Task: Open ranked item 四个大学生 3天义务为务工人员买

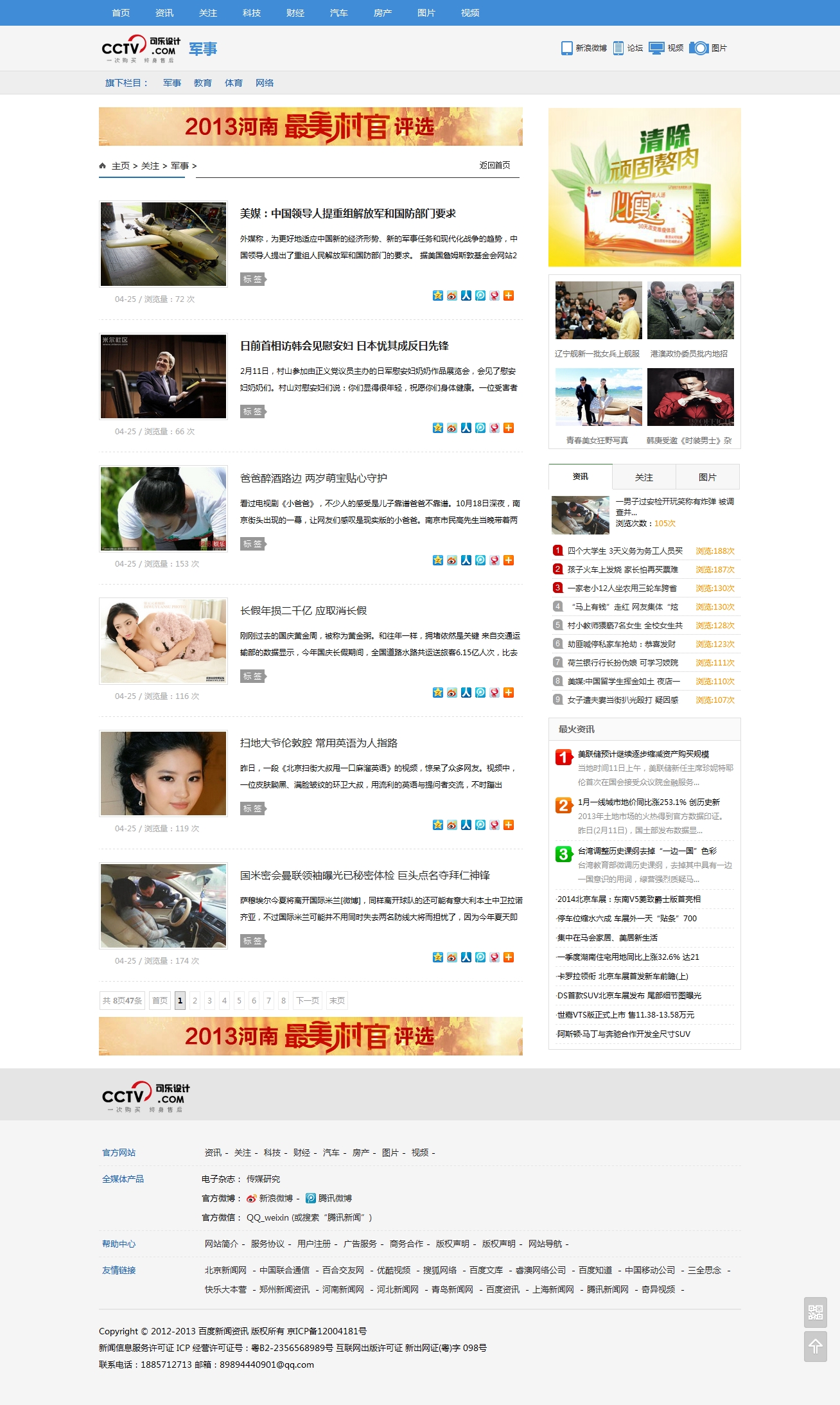Action: tap(625, 551)
